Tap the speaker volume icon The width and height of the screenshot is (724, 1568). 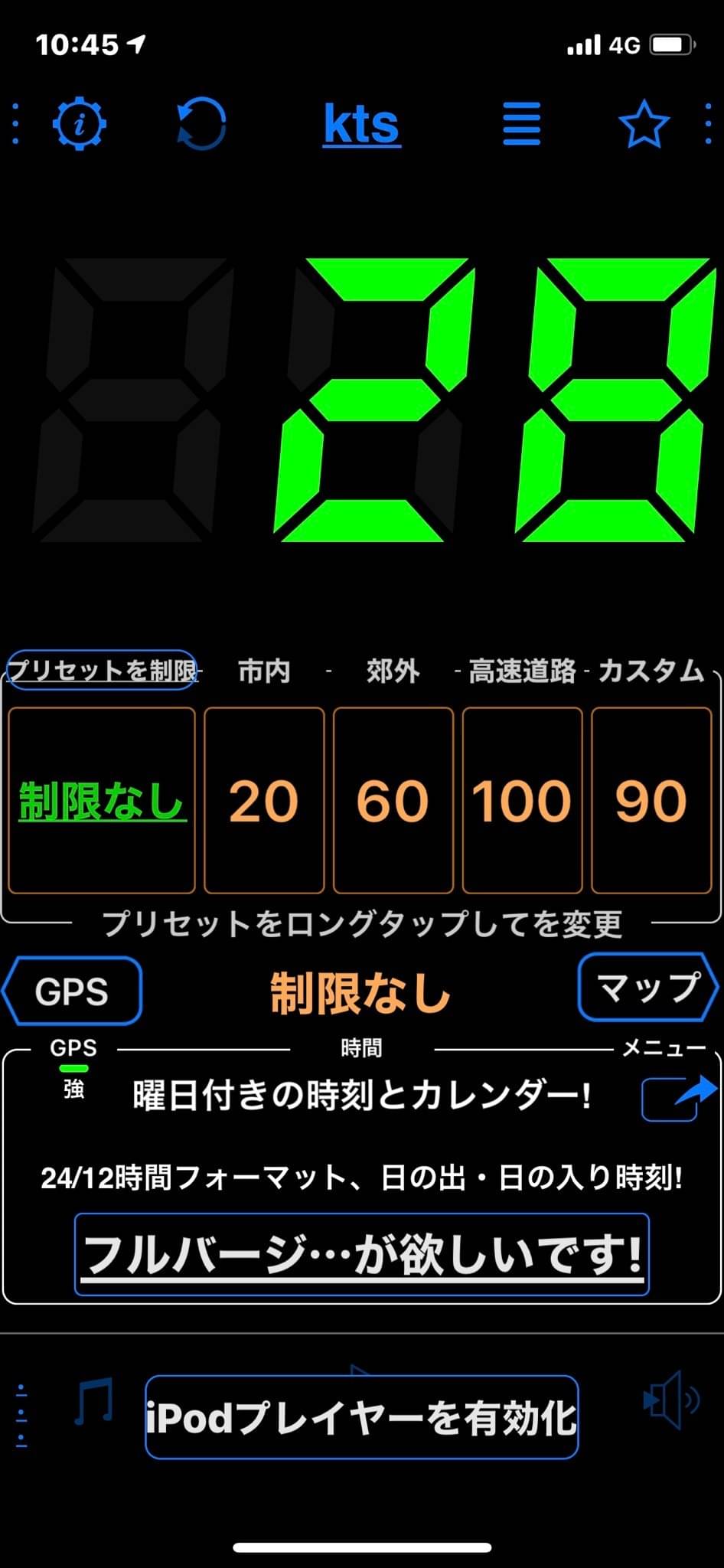[670, 1400]
